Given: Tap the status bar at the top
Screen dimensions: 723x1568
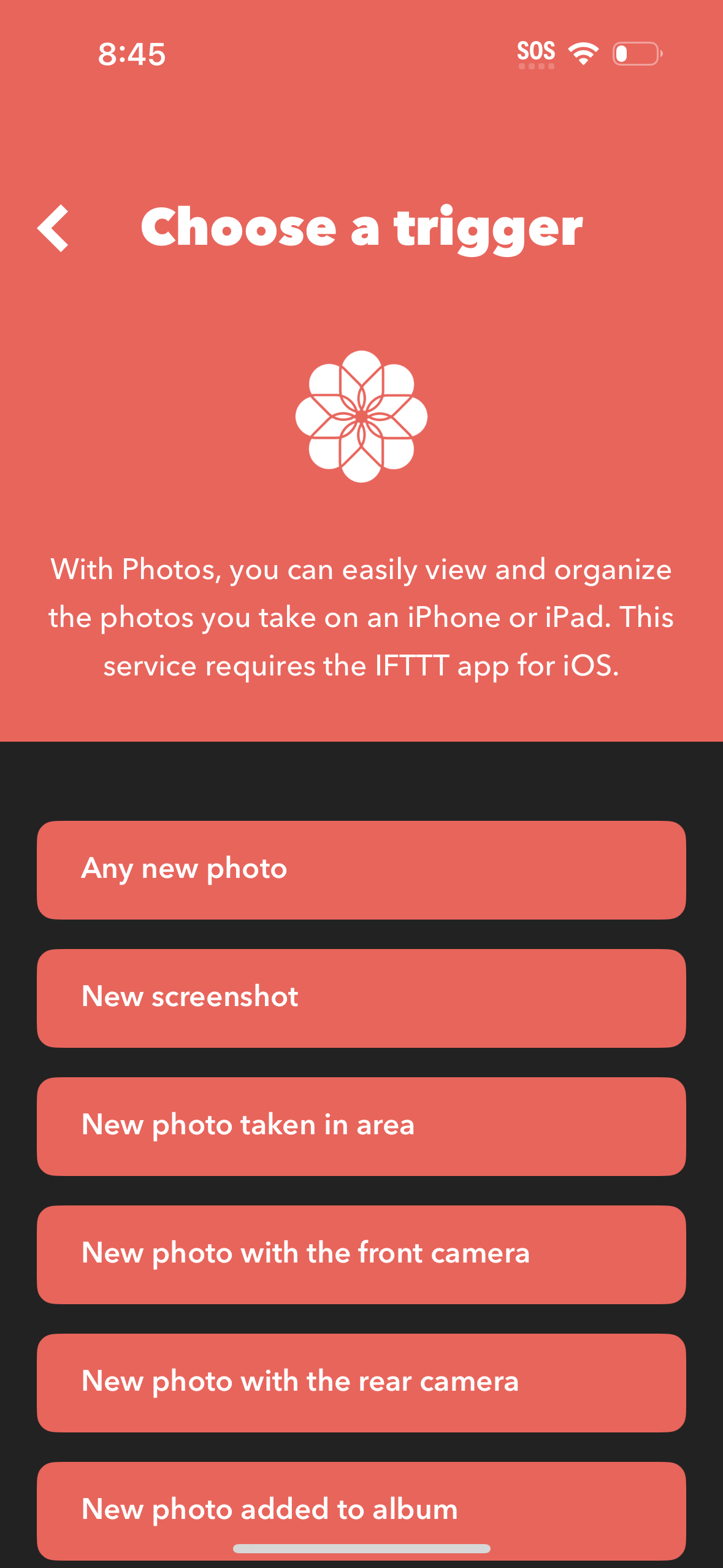Looking at the screenshot, I should coord(361,55).
